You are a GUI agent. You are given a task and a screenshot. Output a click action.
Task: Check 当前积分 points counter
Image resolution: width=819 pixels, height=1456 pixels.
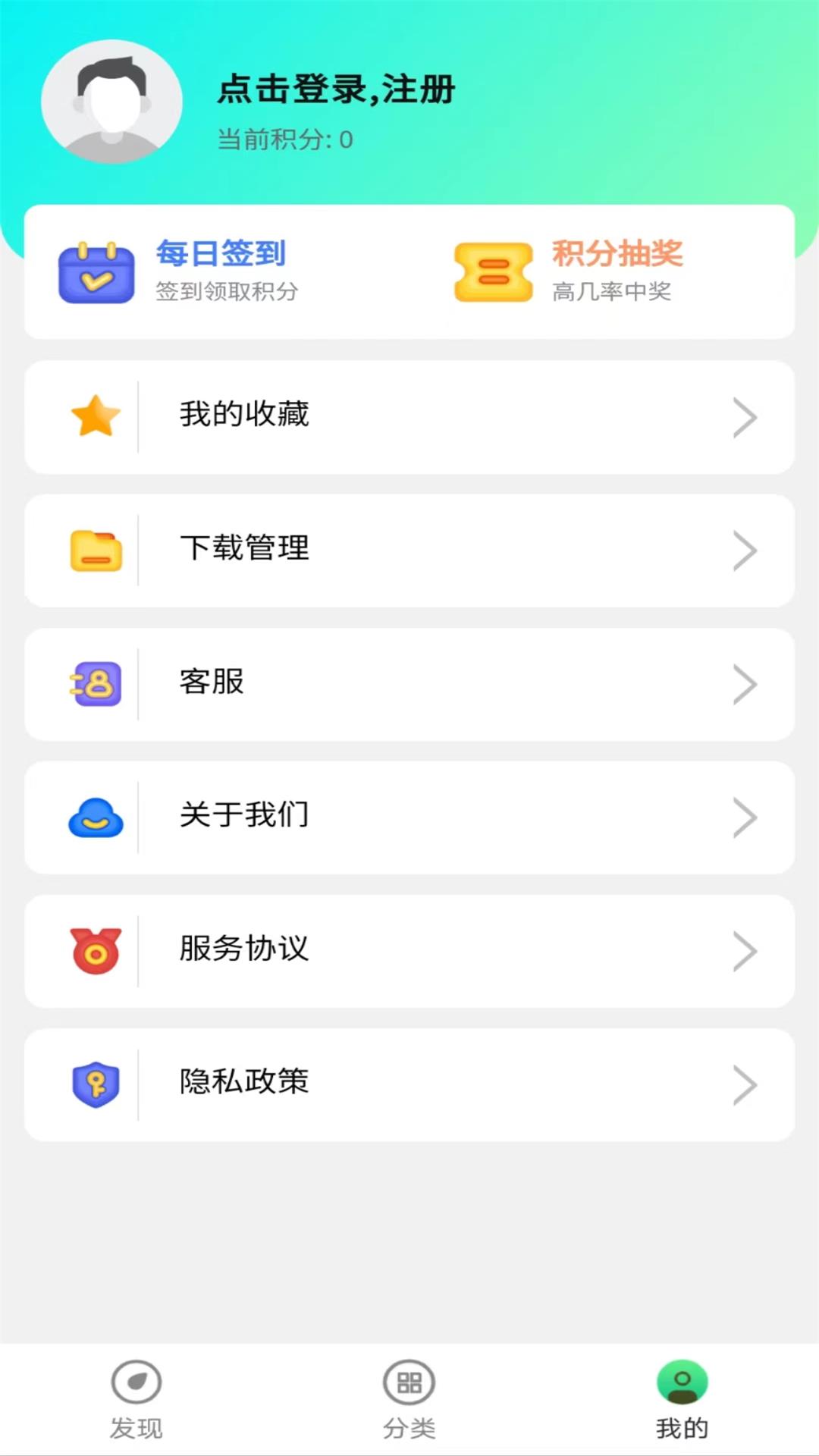tap(284, 139)
